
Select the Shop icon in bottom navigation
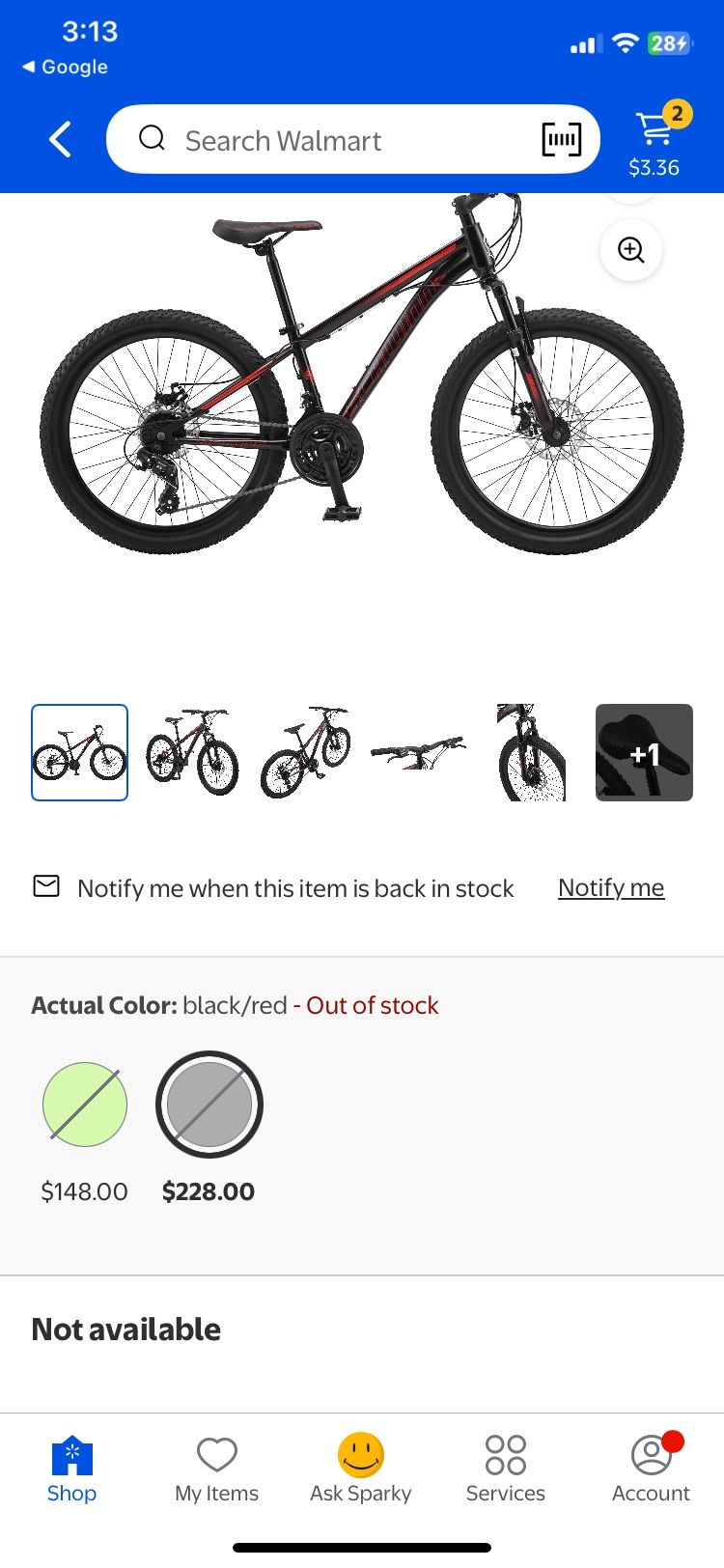coord(71,1468)
